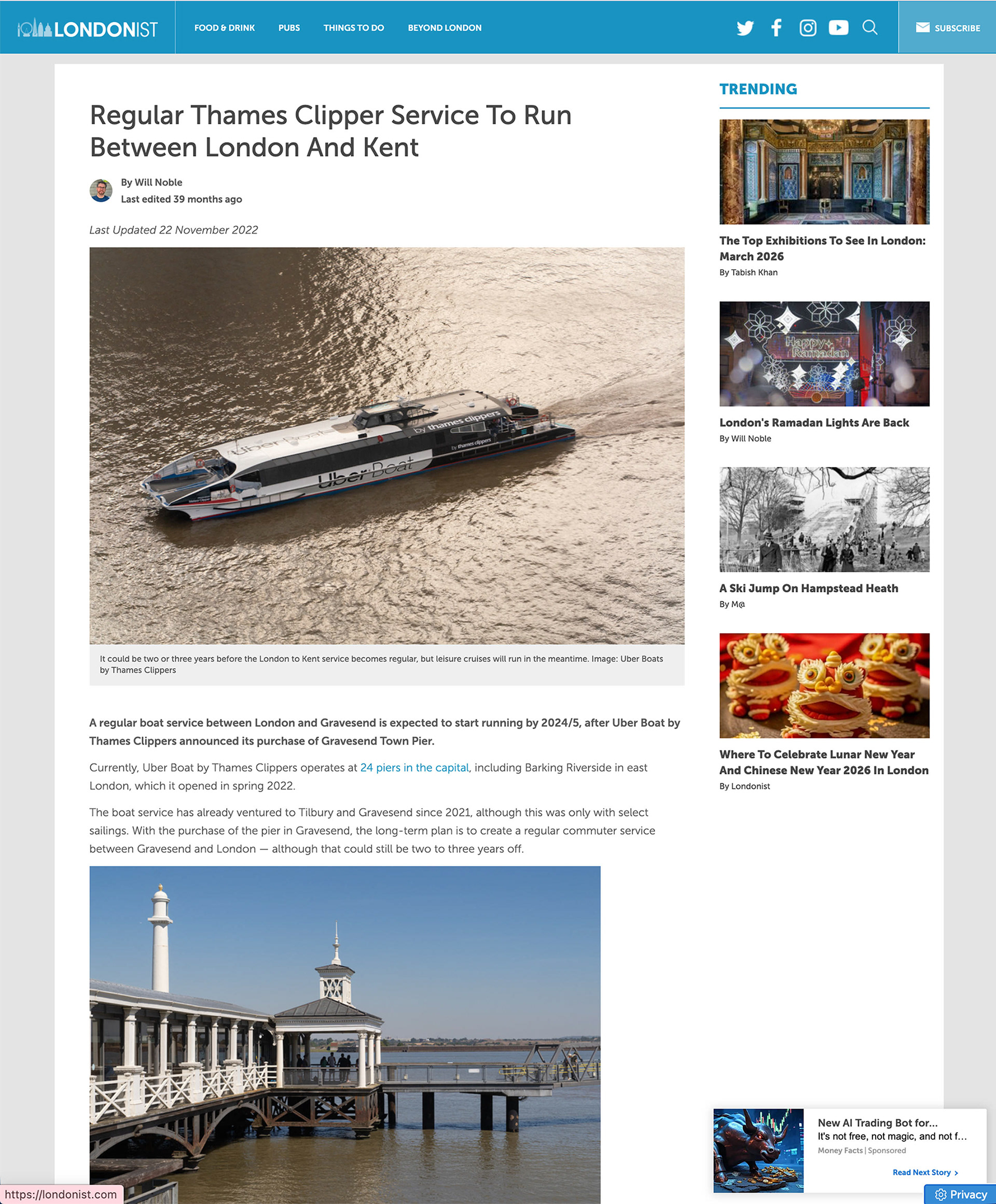Visit Londonist's Twitter page
The height and width of the screenshot is (1204, 996).
tap(745, 28)
